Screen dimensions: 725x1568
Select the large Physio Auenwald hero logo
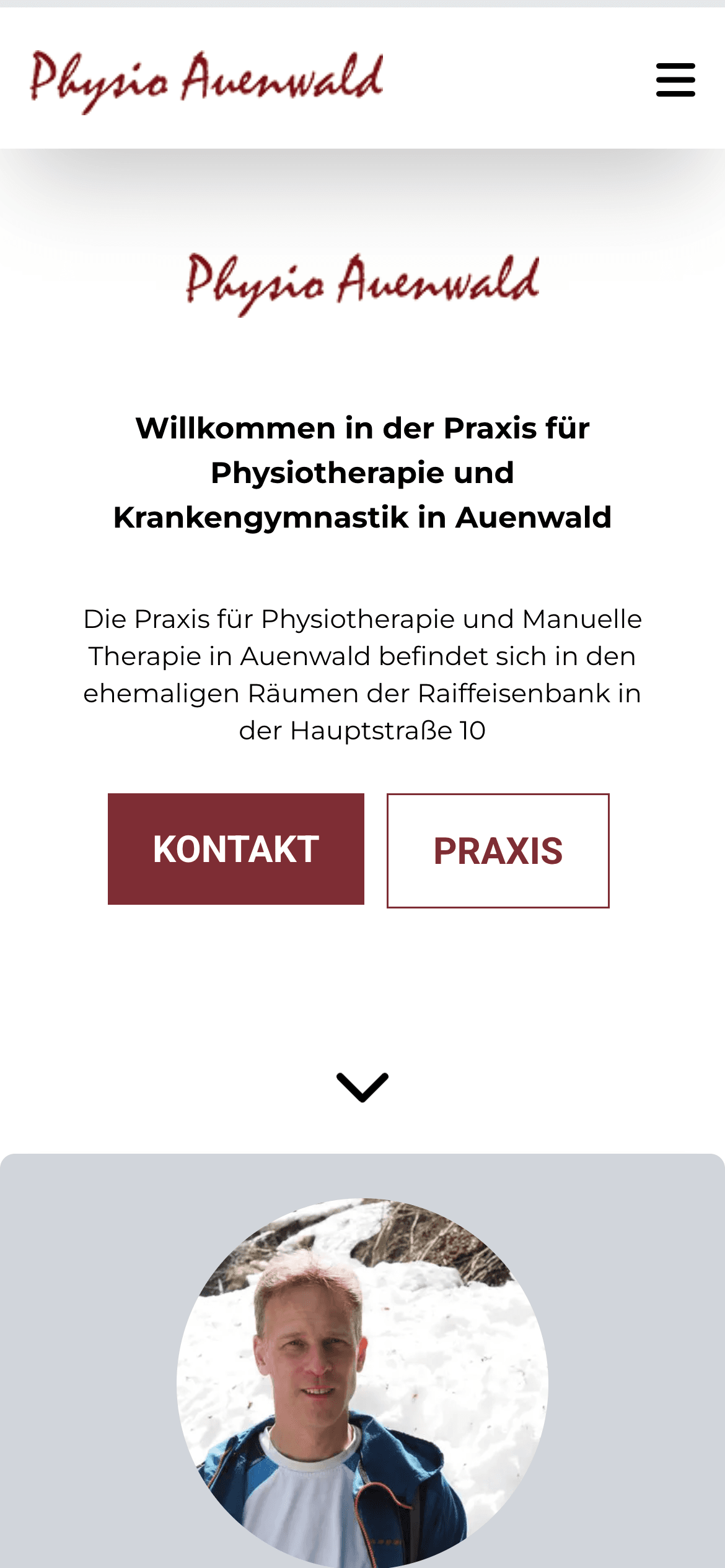(362, 285)
